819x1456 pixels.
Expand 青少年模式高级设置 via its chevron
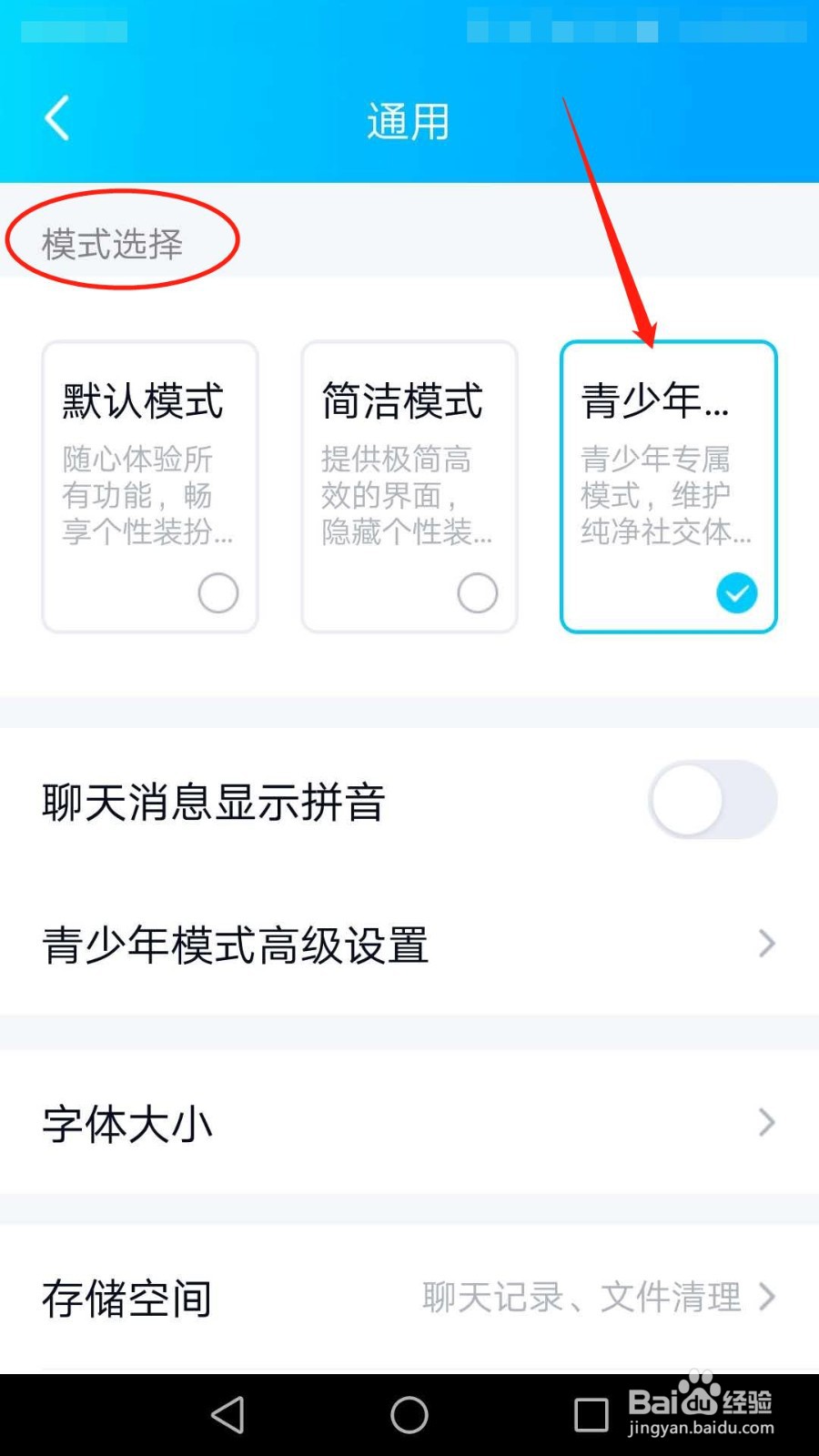(x=764, y=944)
